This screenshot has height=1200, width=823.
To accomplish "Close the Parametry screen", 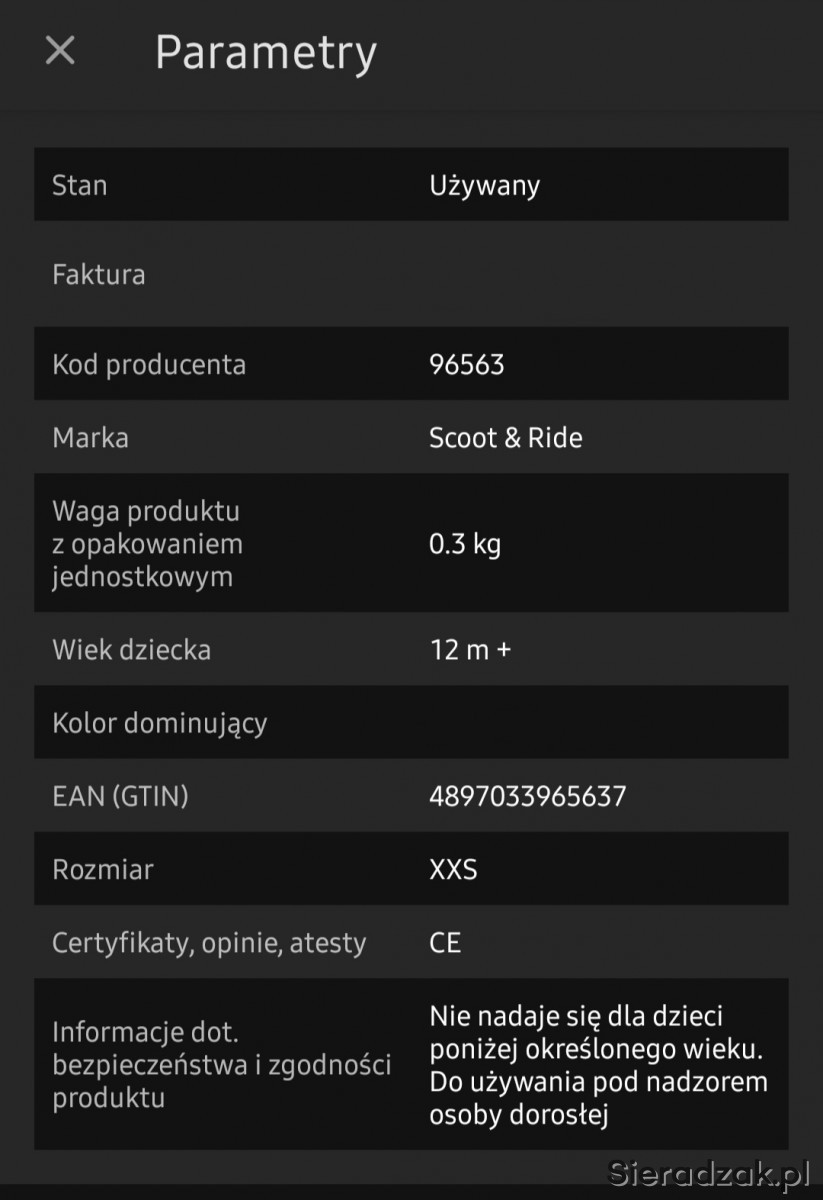I will 60,50.
